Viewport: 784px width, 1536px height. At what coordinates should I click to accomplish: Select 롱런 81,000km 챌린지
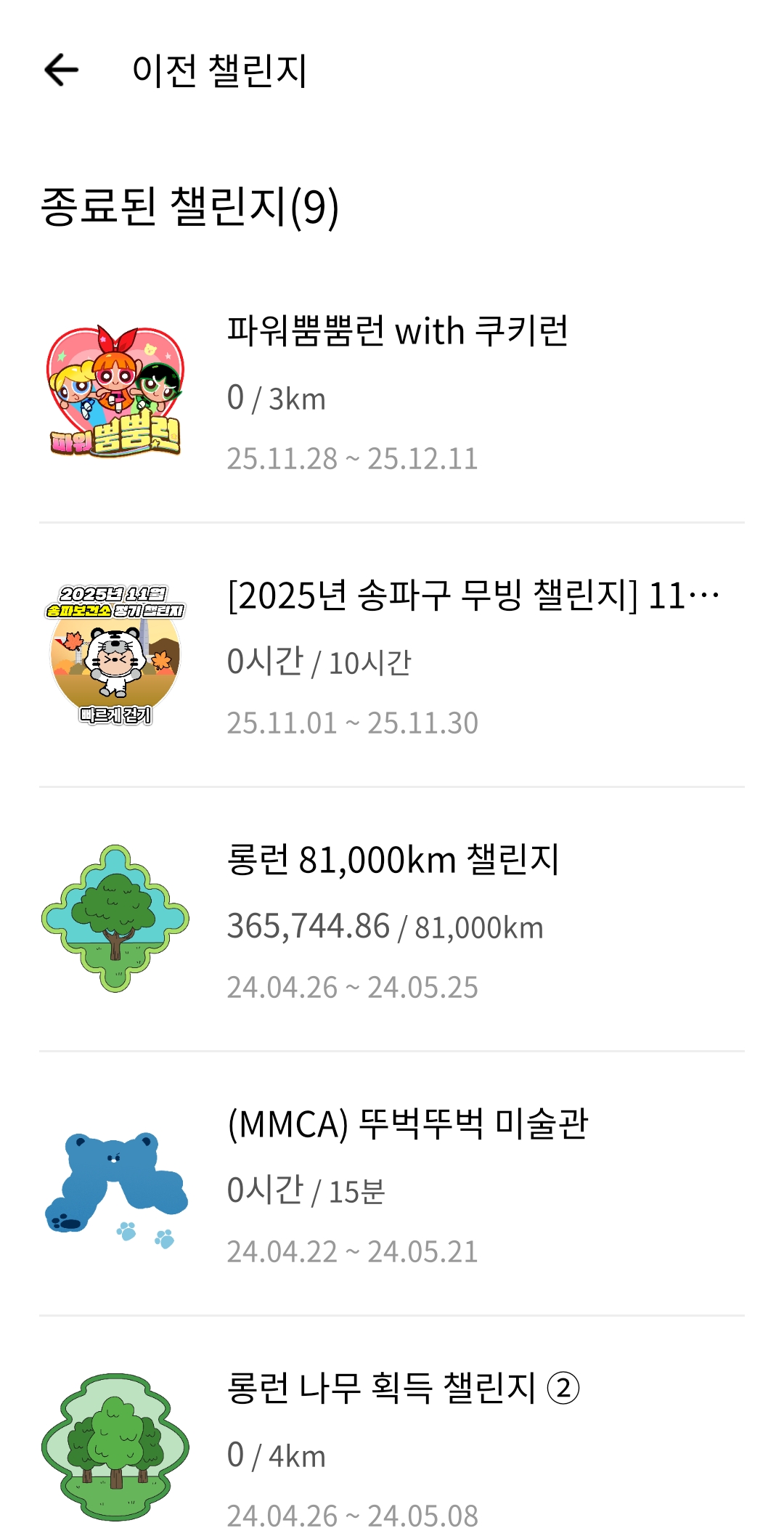tap(392, 920)
